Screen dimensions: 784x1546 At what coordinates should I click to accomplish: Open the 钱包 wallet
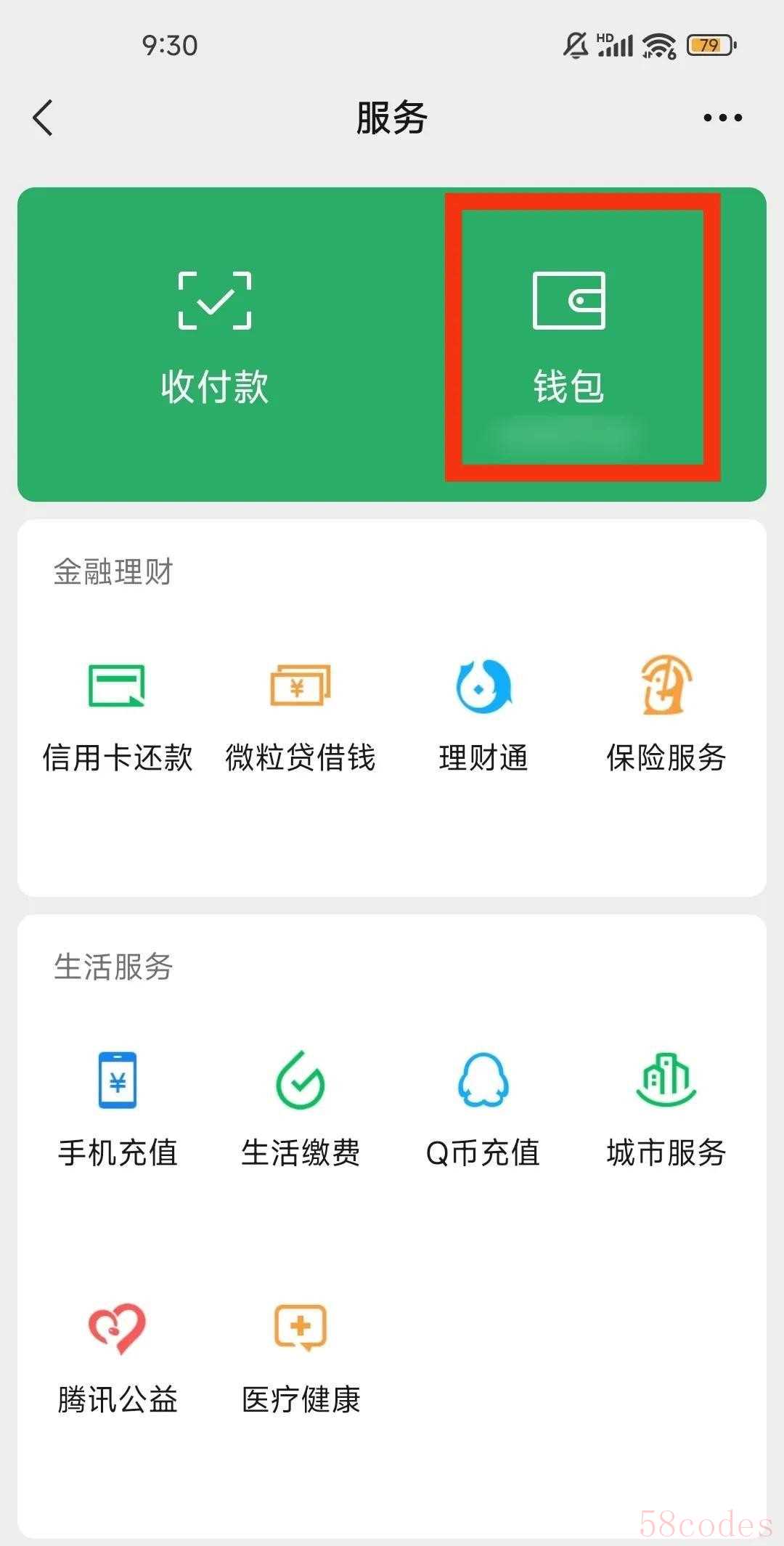point(569,338)
